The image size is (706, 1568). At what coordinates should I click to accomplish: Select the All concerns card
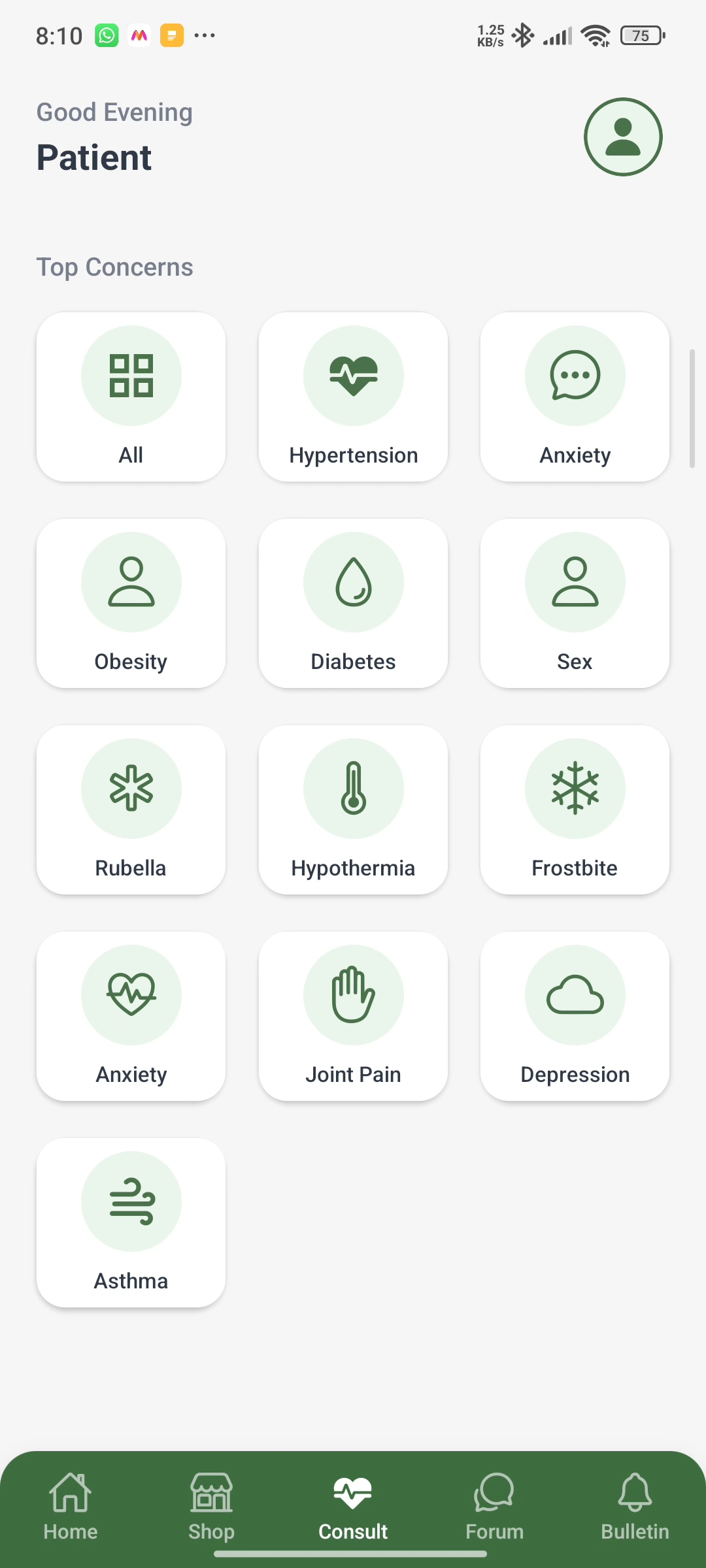[131, 397]
